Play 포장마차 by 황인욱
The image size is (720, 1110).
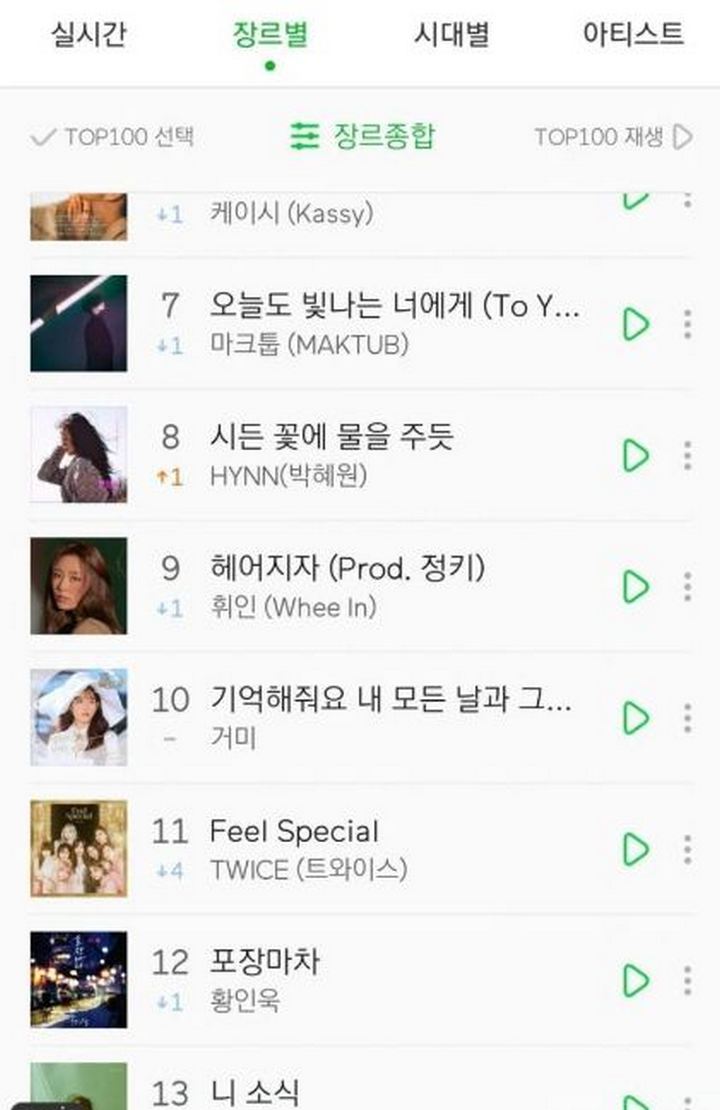point(636,980)
